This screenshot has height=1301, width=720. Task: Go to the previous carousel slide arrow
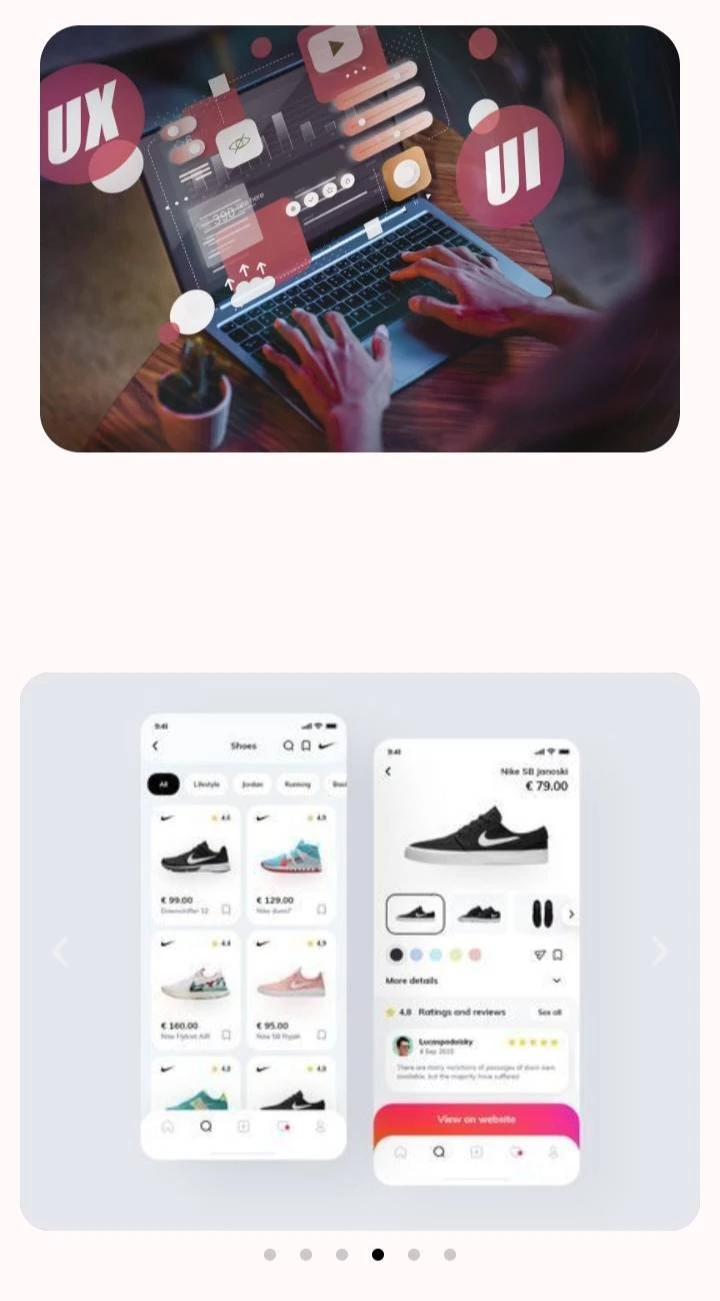point(61,951)
